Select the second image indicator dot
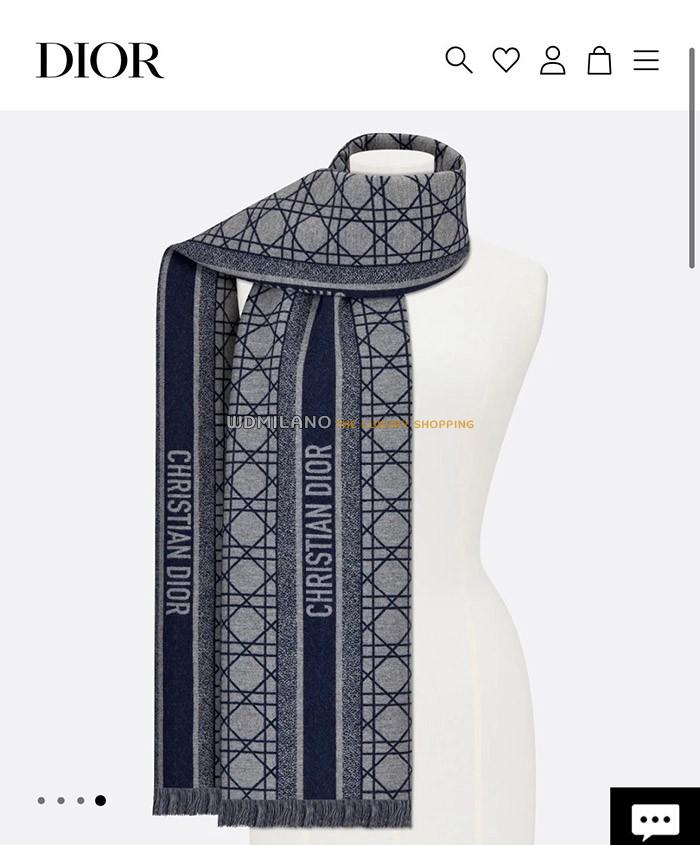Viewport: 700px width, 845px height. 61,800
